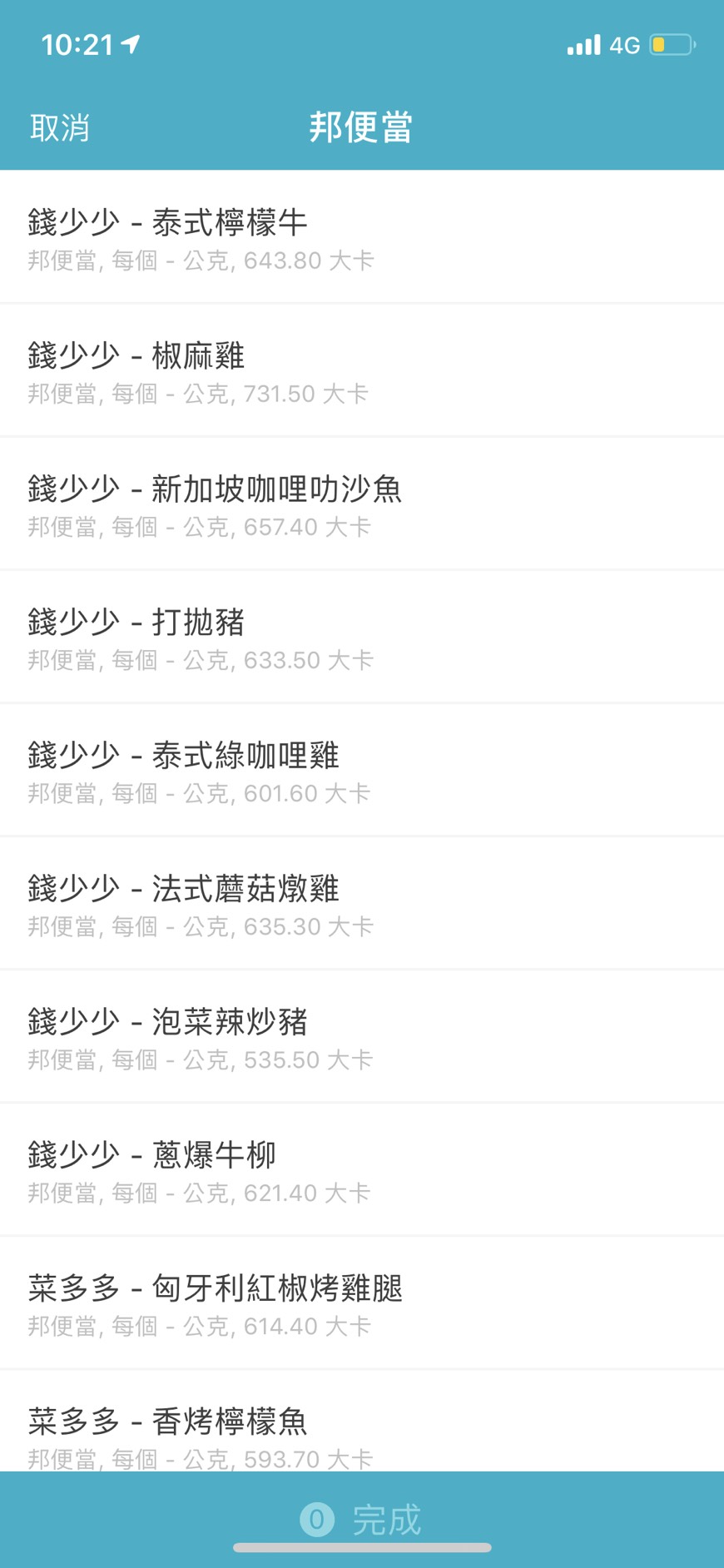Viewport: 724px width, 1568px height.
Task: Choose 錢少少 - 法式蘑菇燉雞
Action: coord(361,903)
